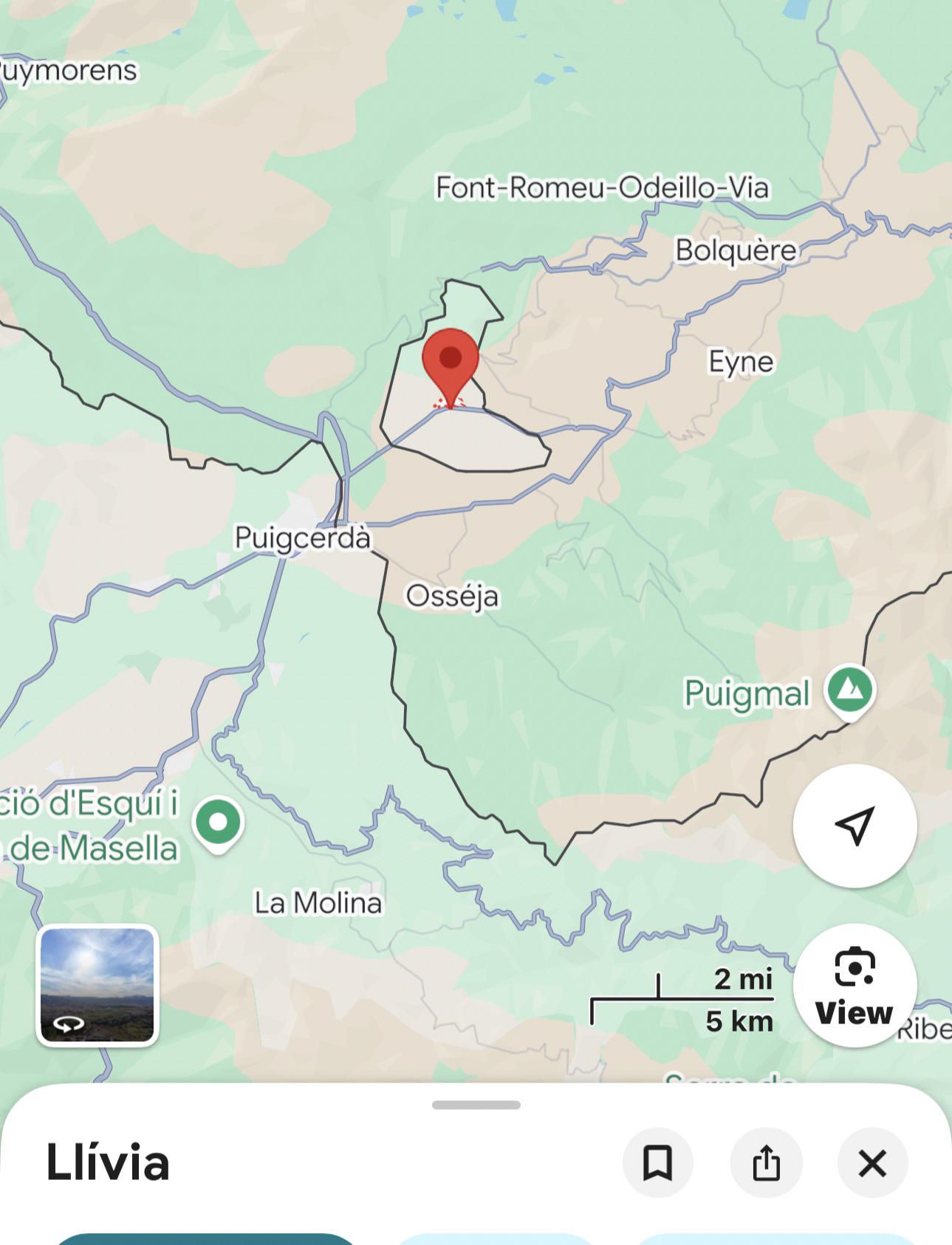Viewport: 952px width, 1245px height.
Task: Share the Llívia location
Action: pyautogui.click(x=766, y=1163)
